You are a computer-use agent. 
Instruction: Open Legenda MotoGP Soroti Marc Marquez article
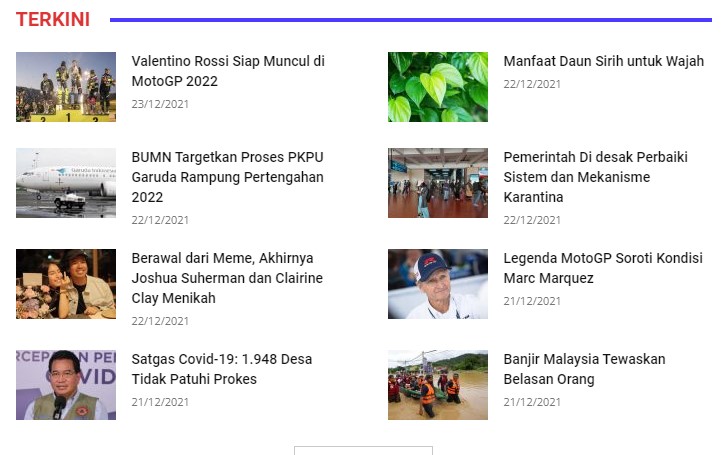602,268
